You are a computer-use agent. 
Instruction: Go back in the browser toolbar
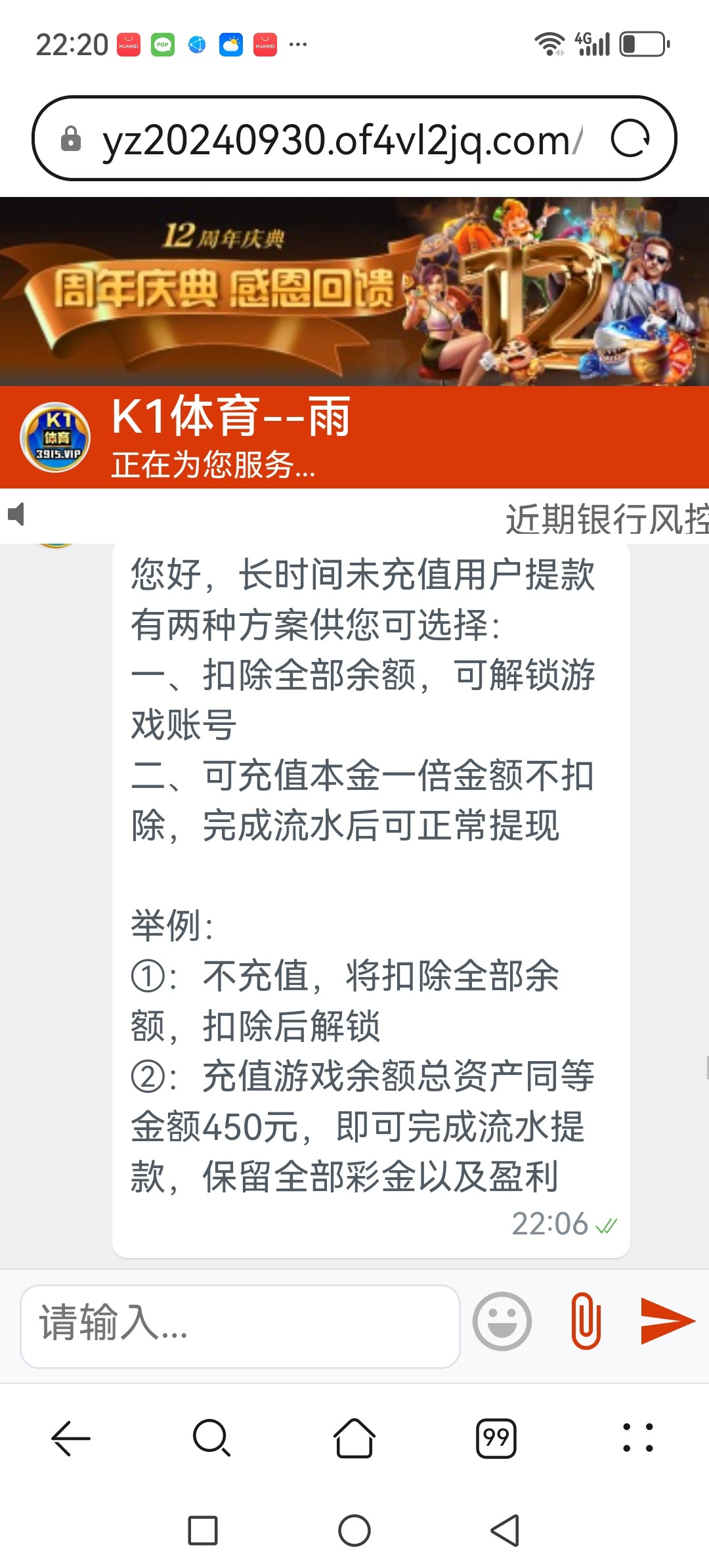(71, 1438)
